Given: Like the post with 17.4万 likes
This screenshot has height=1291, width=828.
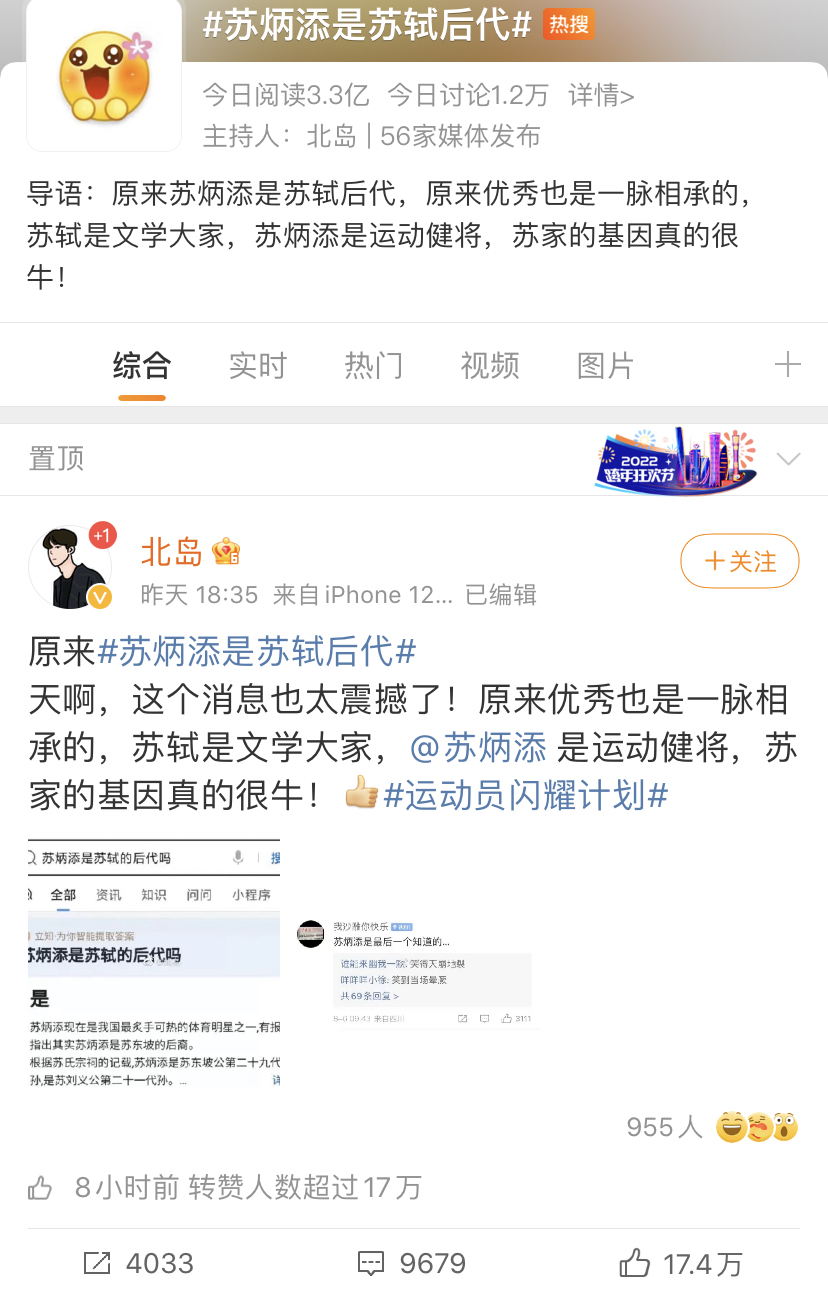Looking at the screenshot, I should point(680,1263).
